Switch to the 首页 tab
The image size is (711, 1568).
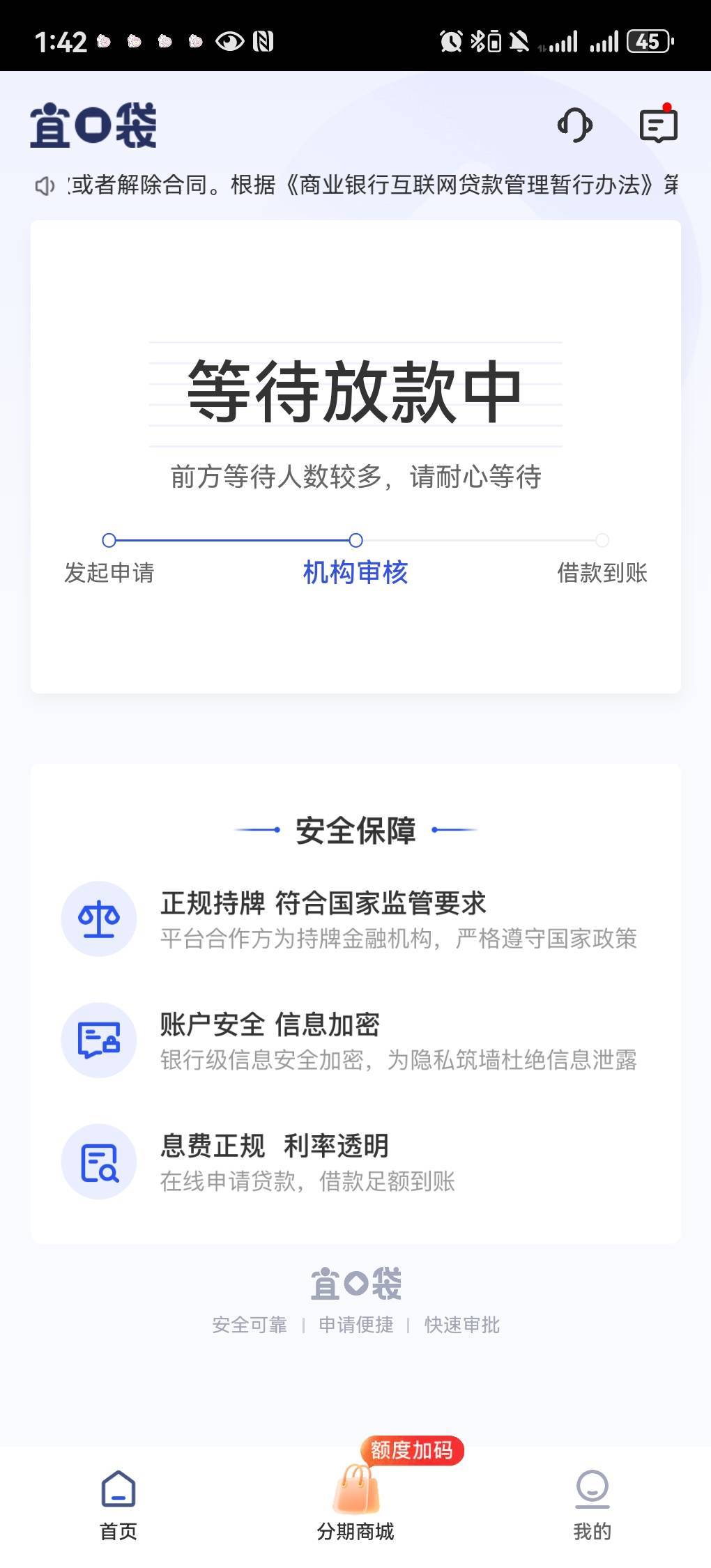tap(118, 1505)
